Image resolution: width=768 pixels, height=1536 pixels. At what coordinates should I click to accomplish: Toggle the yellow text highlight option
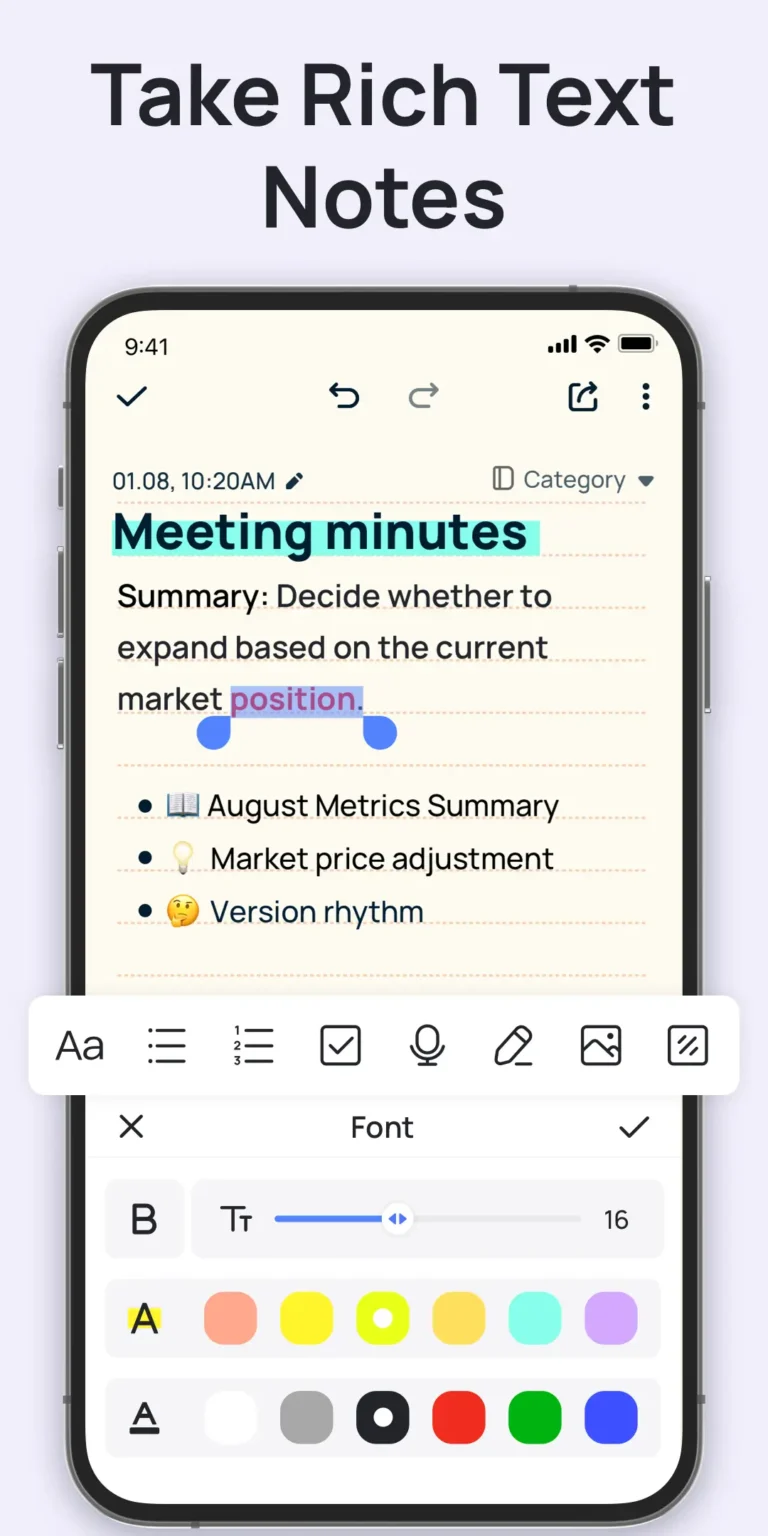point(144,1318)
